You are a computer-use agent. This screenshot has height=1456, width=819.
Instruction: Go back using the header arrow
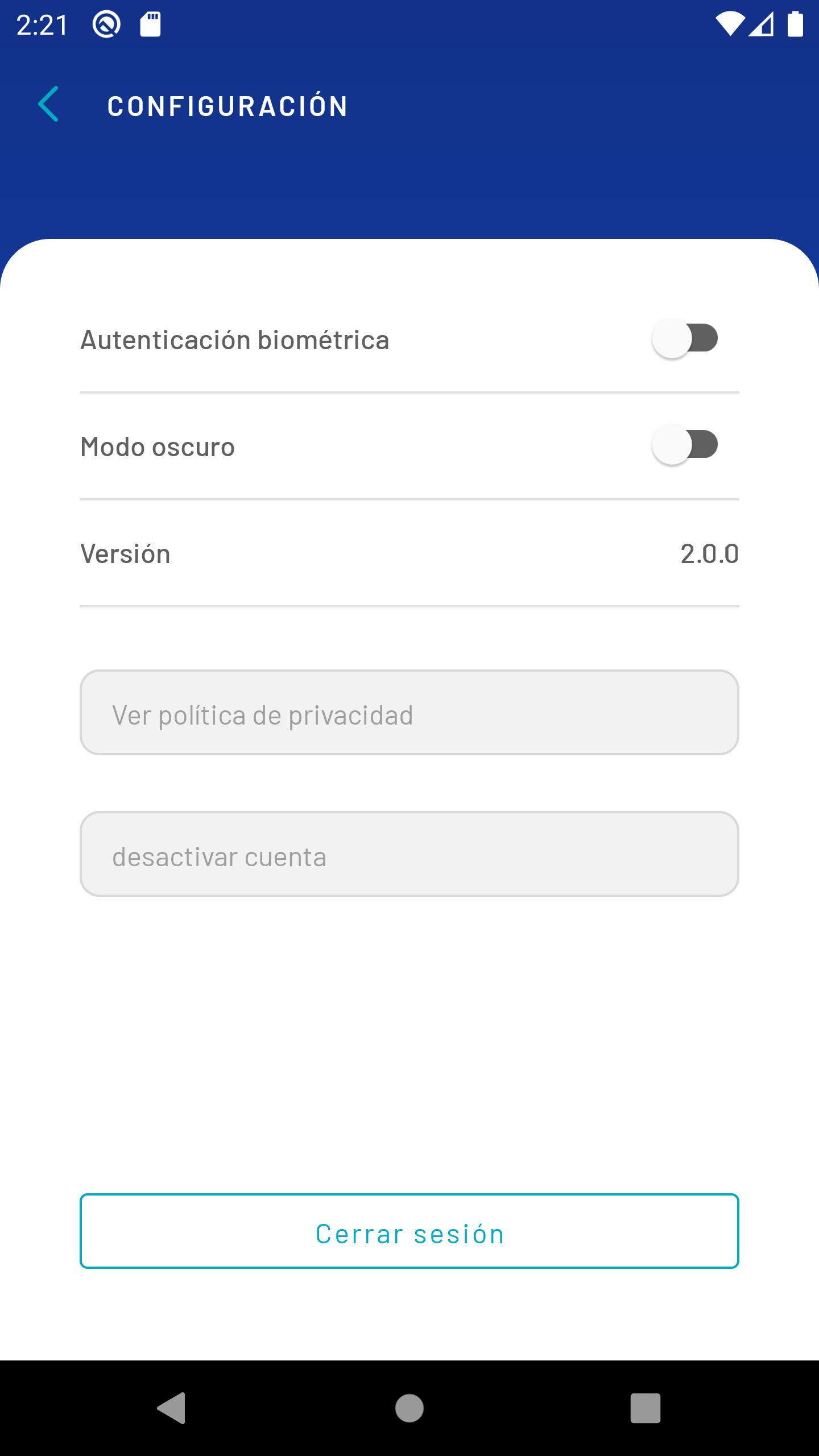point(48,104)
